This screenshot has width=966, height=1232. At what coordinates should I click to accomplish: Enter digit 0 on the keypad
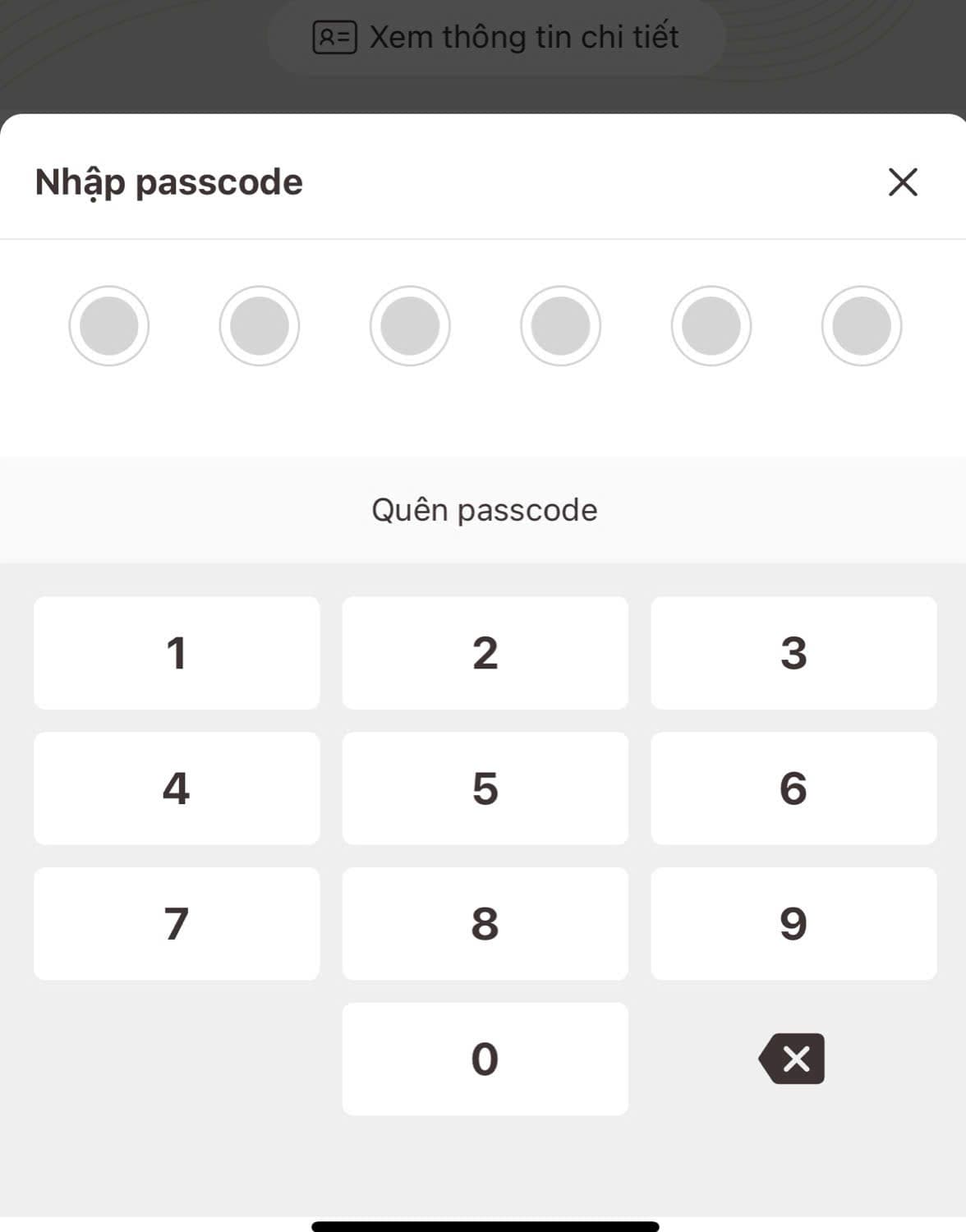tap(485, 1059)
